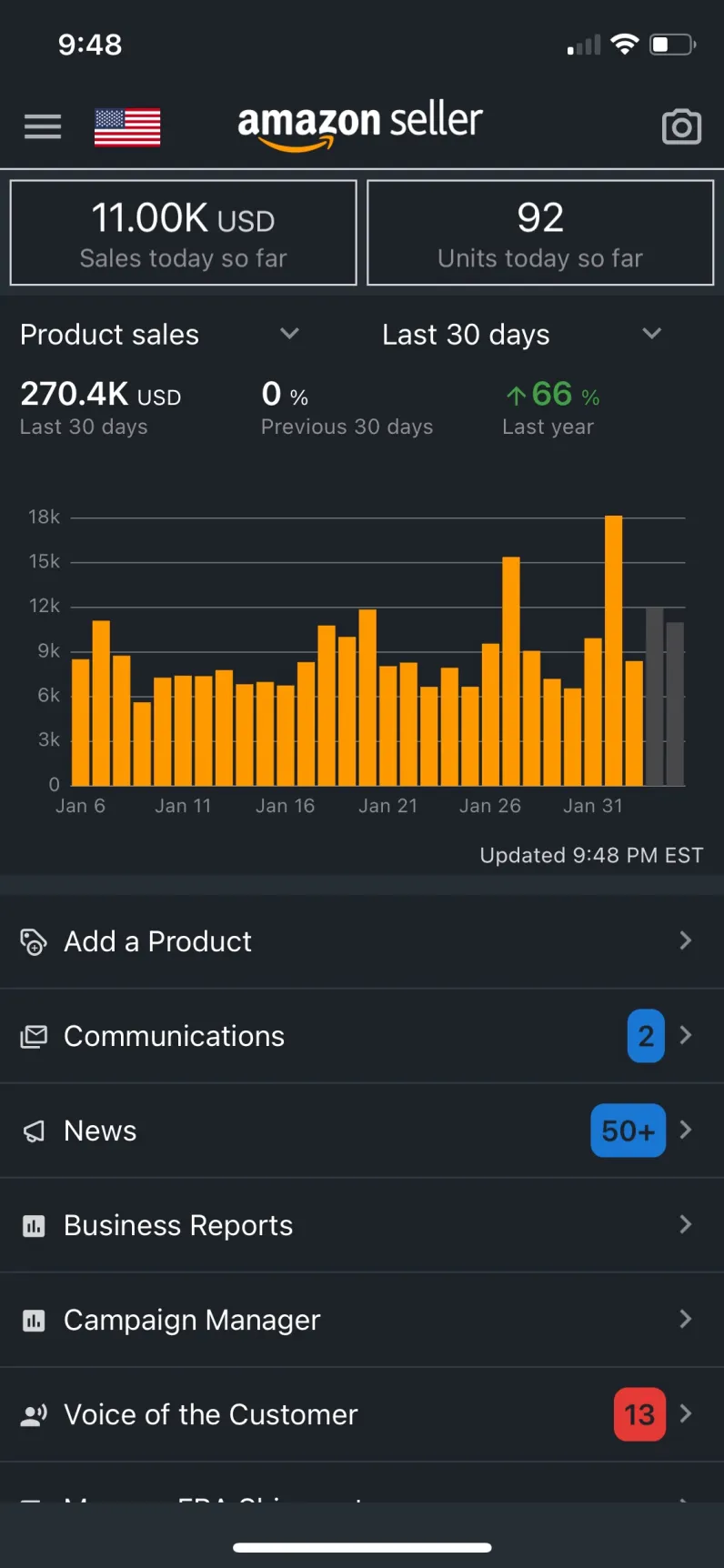Open the hamburger menu
The height and width of the screenshot is (1568, 724).
click(x=42, y=126)
